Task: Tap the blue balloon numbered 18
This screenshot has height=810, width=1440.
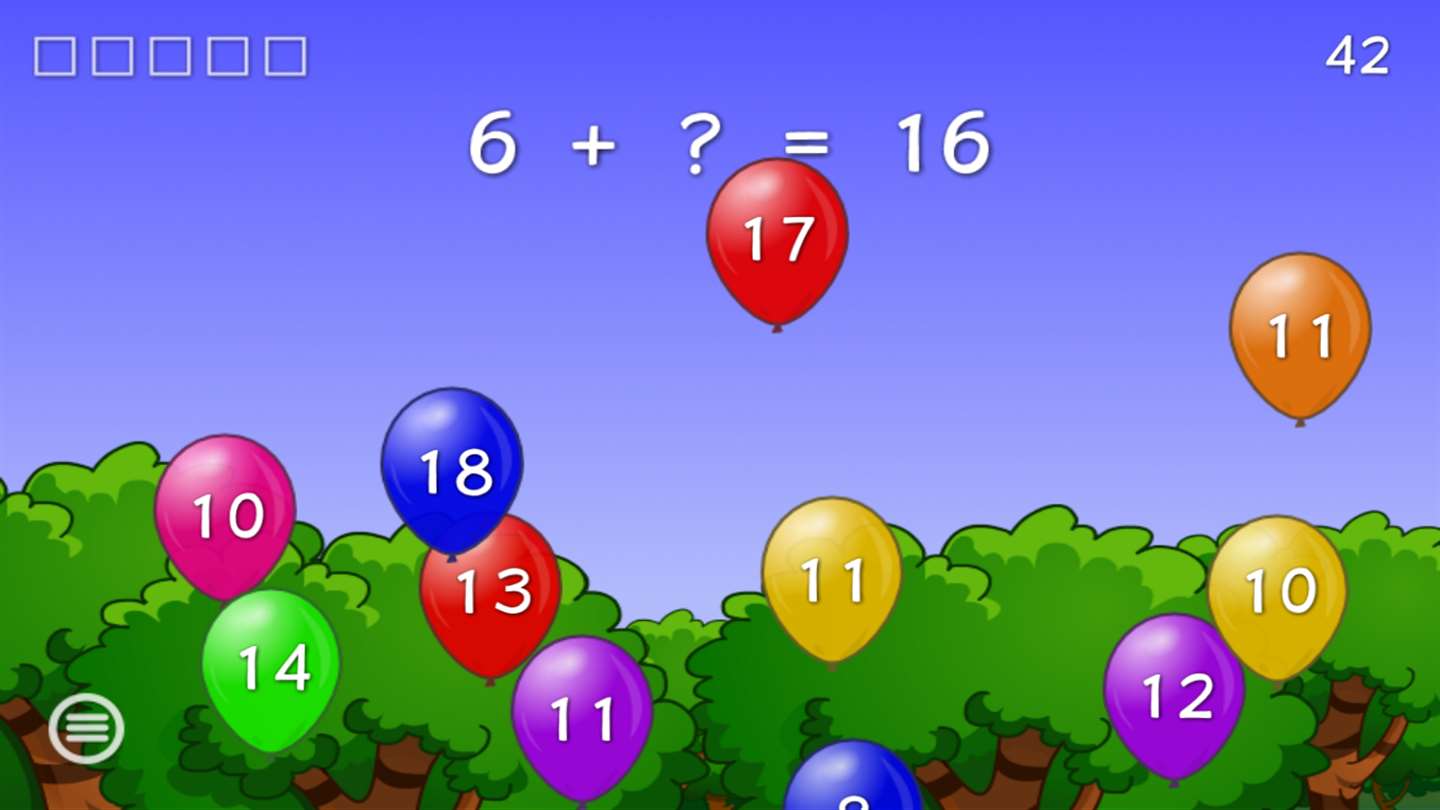Action: 452,468
